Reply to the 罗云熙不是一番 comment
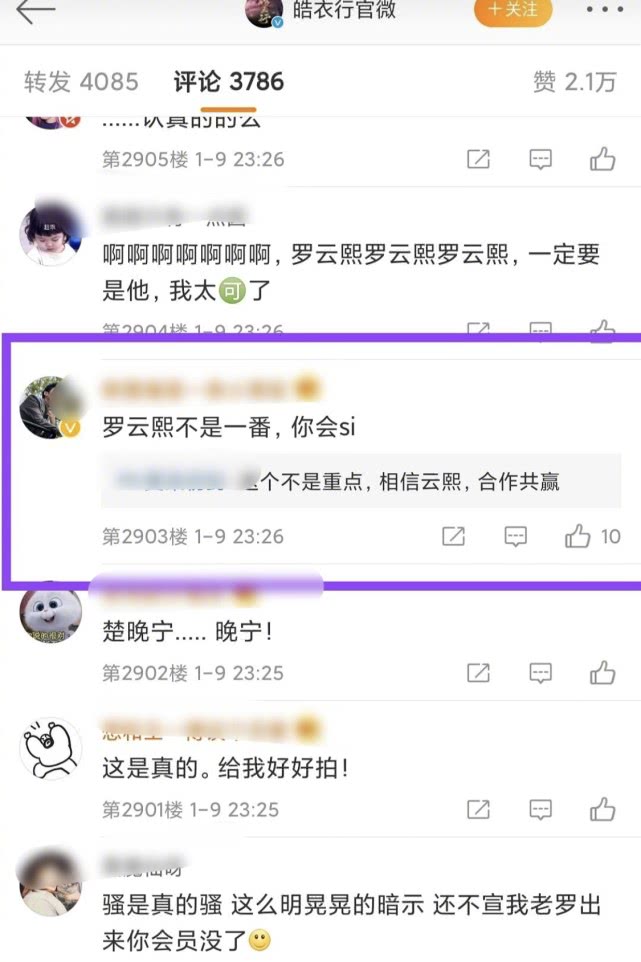Screen dimensions: 641x962 tap(516, 537)
